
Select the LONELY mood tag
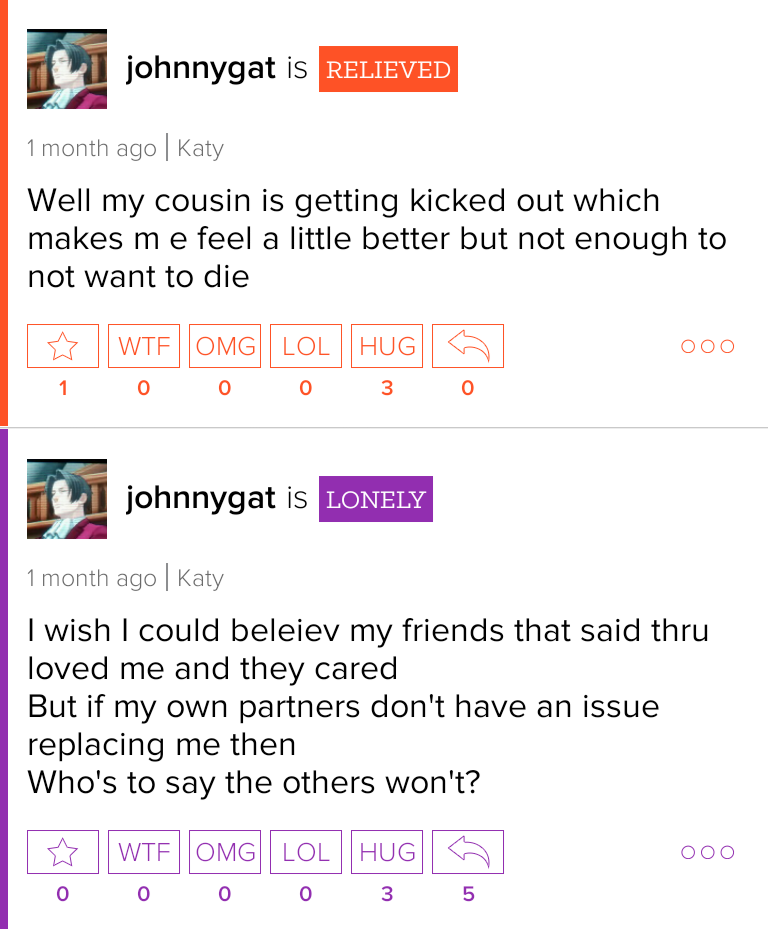(x=376, y=499)
